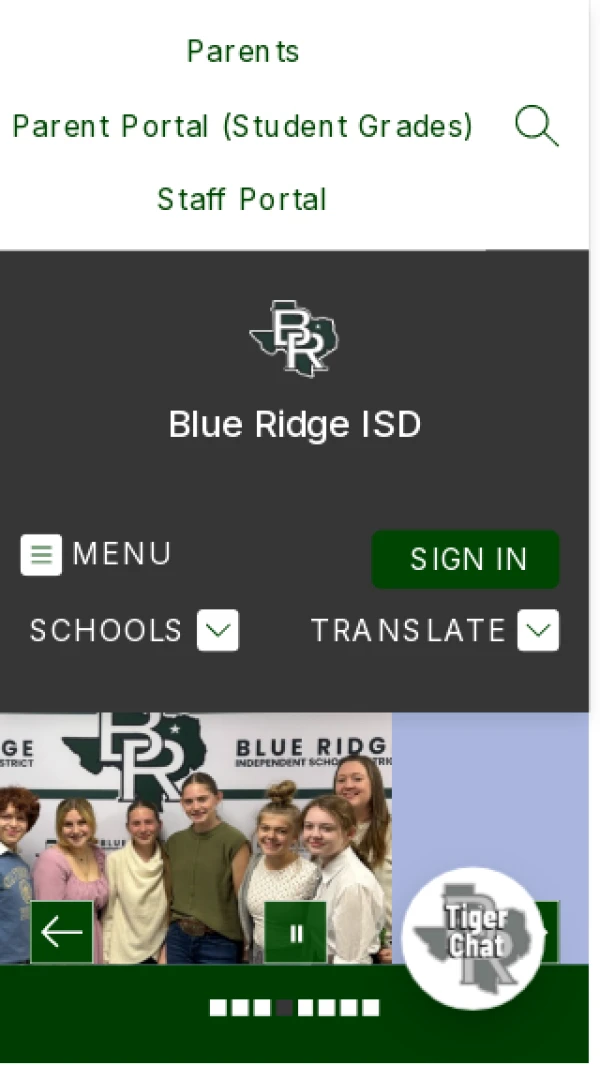Screen dimensions: 600x1065
Task: Open Parent Portal (Student Grades) link
Action: [x=242, y=126]
